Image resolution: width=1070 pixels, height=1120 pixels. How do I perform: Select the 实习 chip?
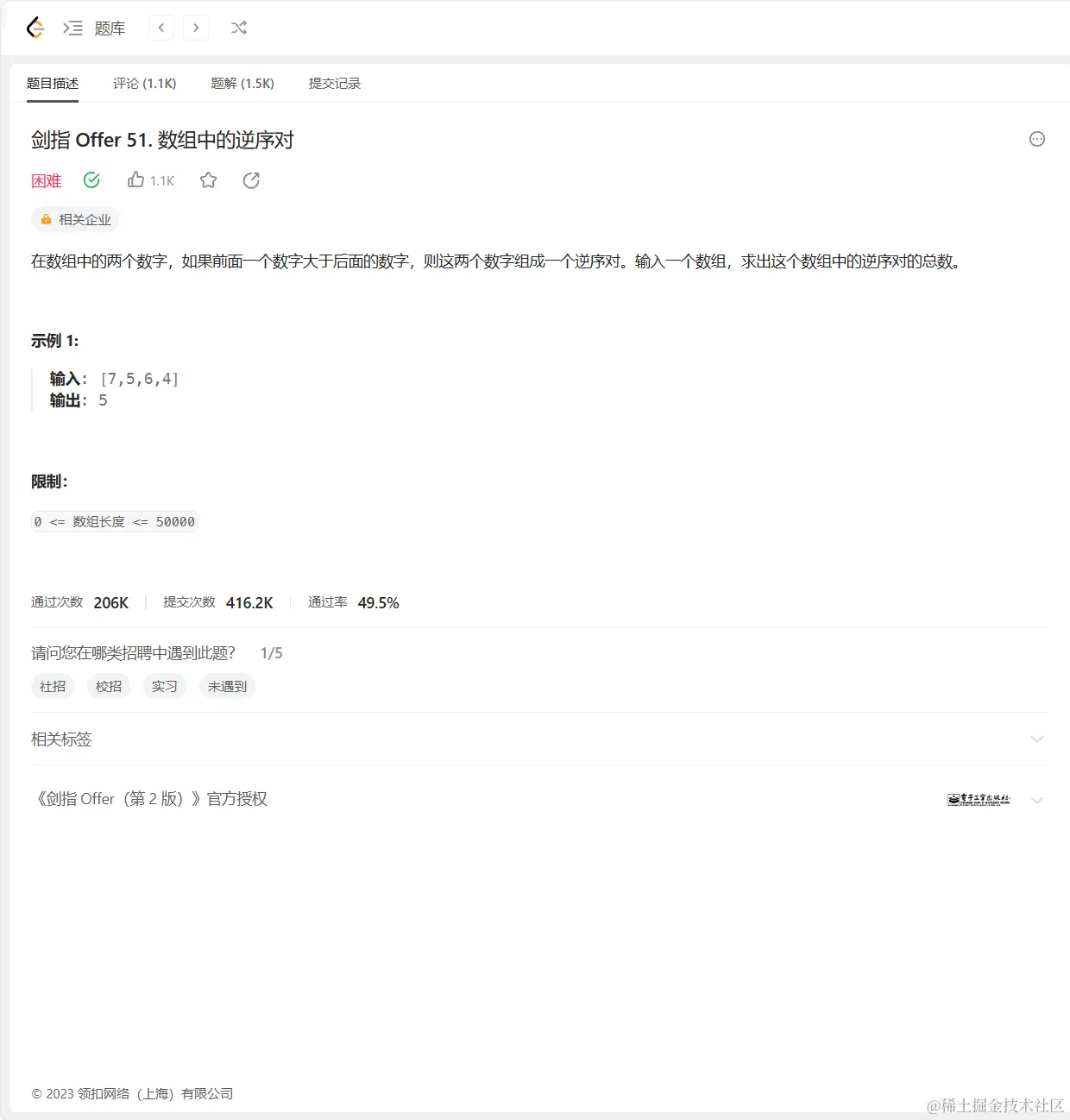(164, 687)
